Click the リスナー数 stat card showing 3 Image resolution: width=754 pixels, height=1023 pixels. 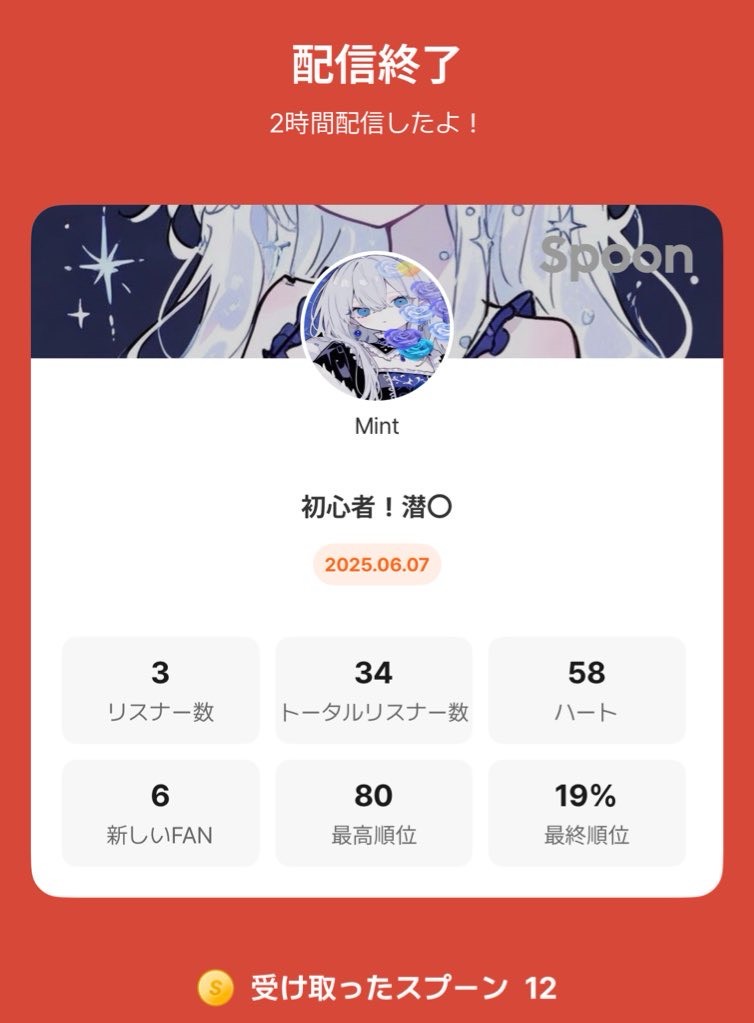(x=160, y=690)
